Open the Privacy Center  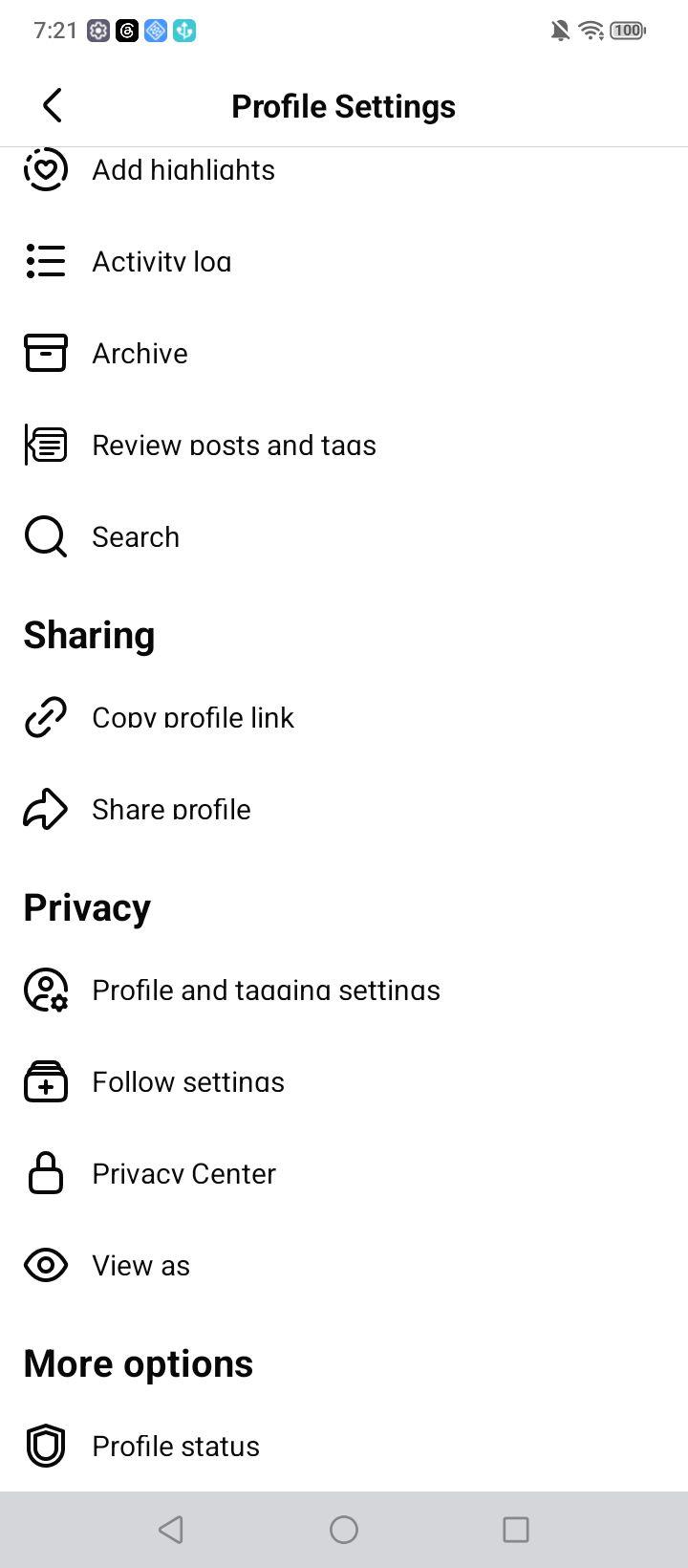344,1173
